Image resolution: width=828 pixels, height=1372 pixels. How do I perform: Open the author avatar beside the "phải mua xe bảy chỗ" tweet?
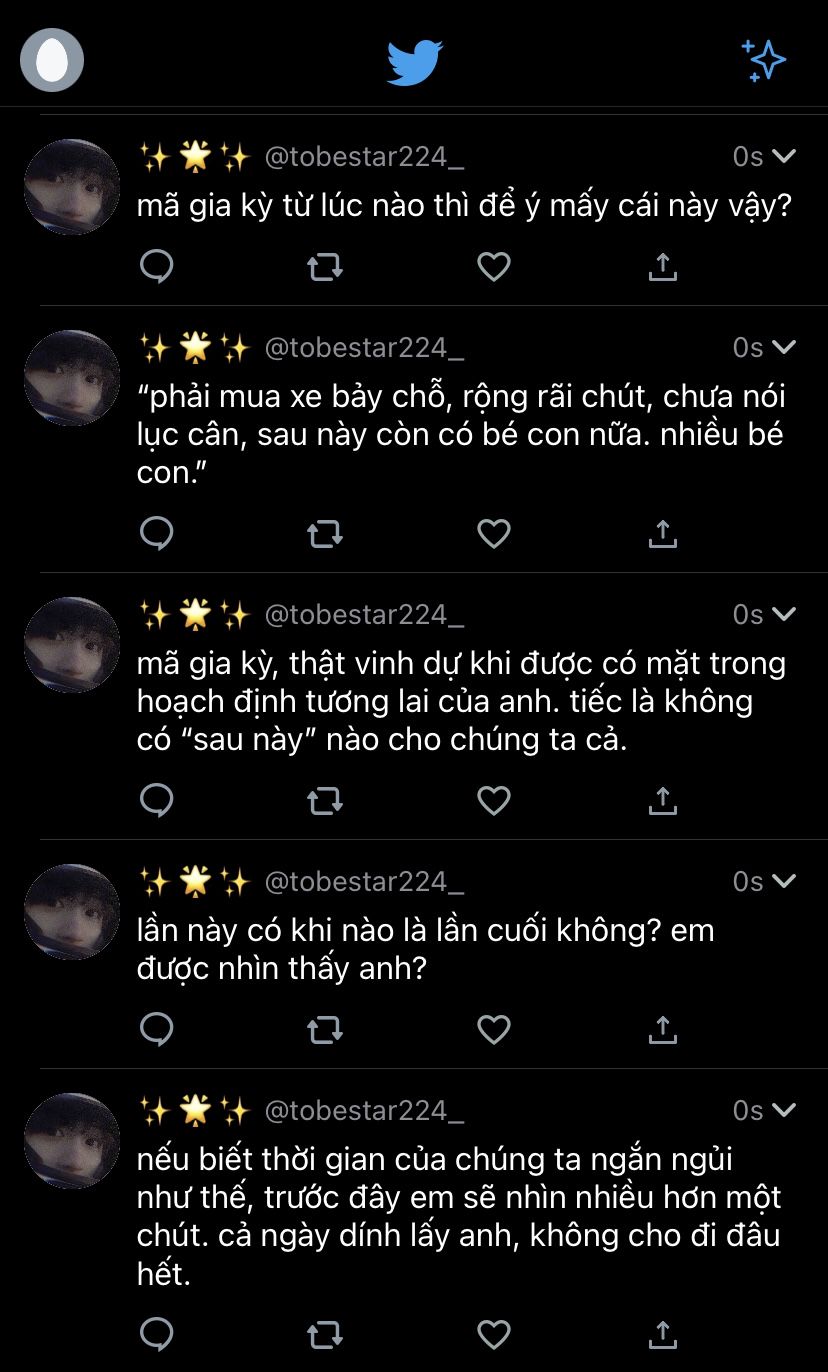(x=72, y=378)
